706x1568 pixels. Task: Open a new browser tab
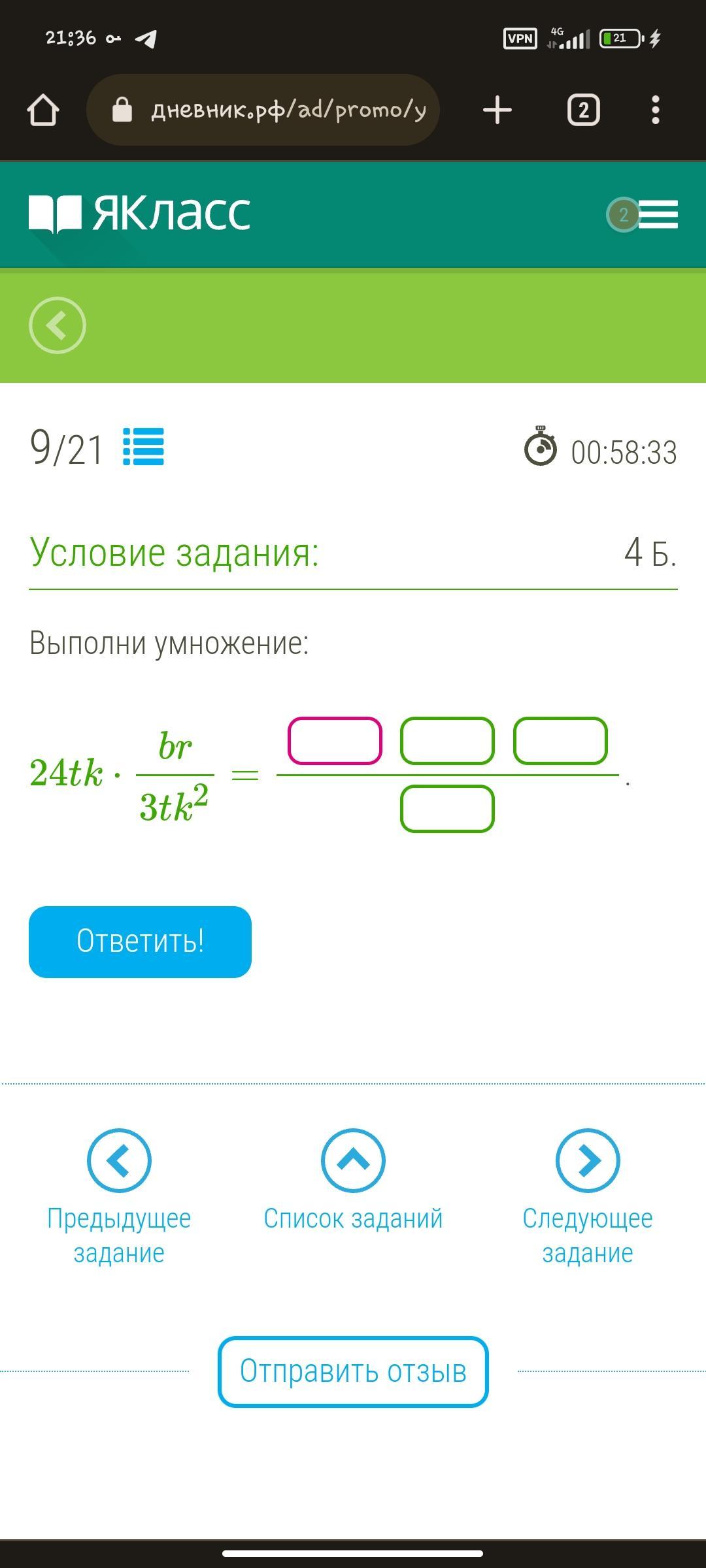click(497, 110)
